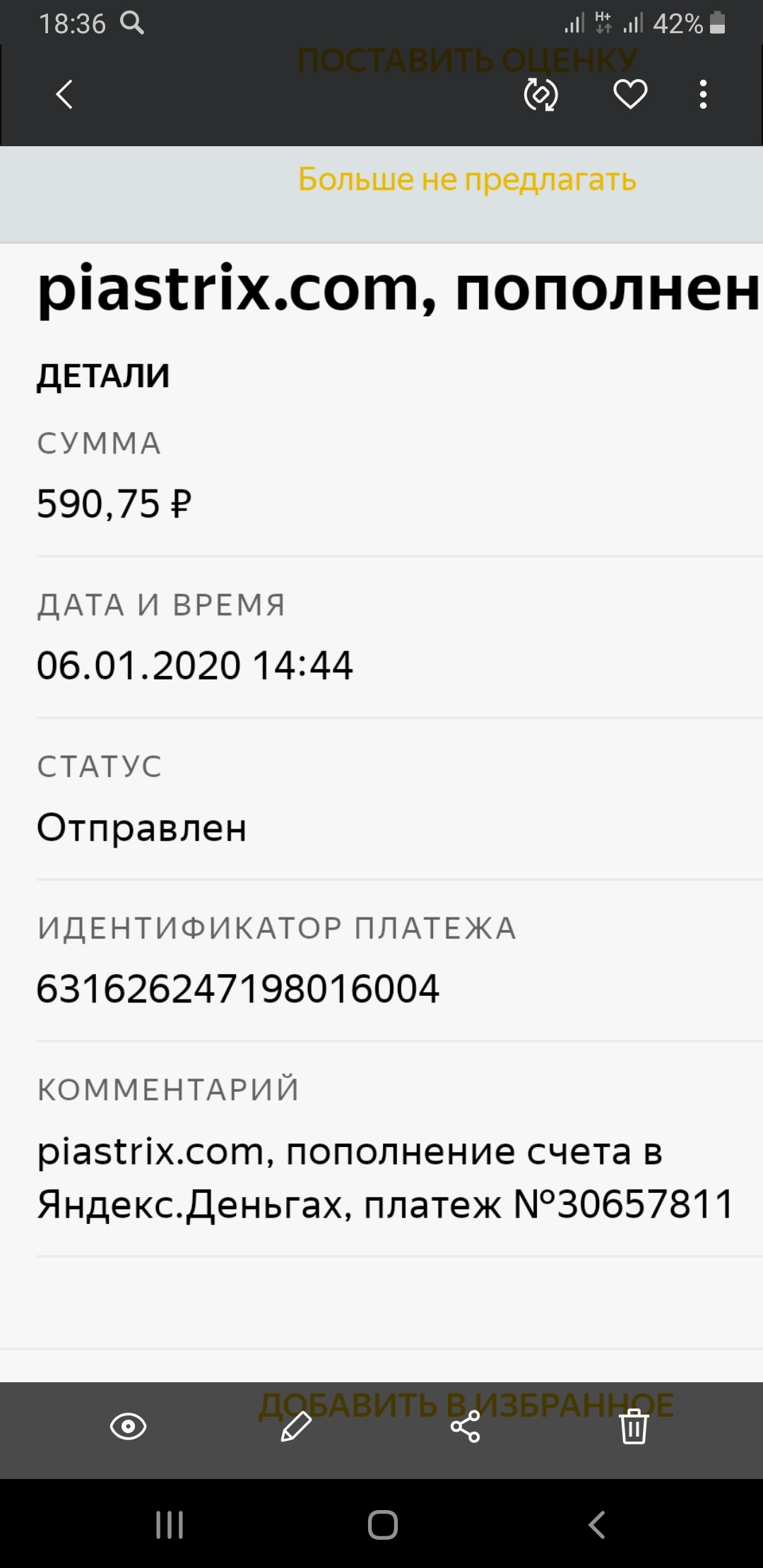
Task: Edit the image with the pencil icon
Action: [x=296, y=1427]
